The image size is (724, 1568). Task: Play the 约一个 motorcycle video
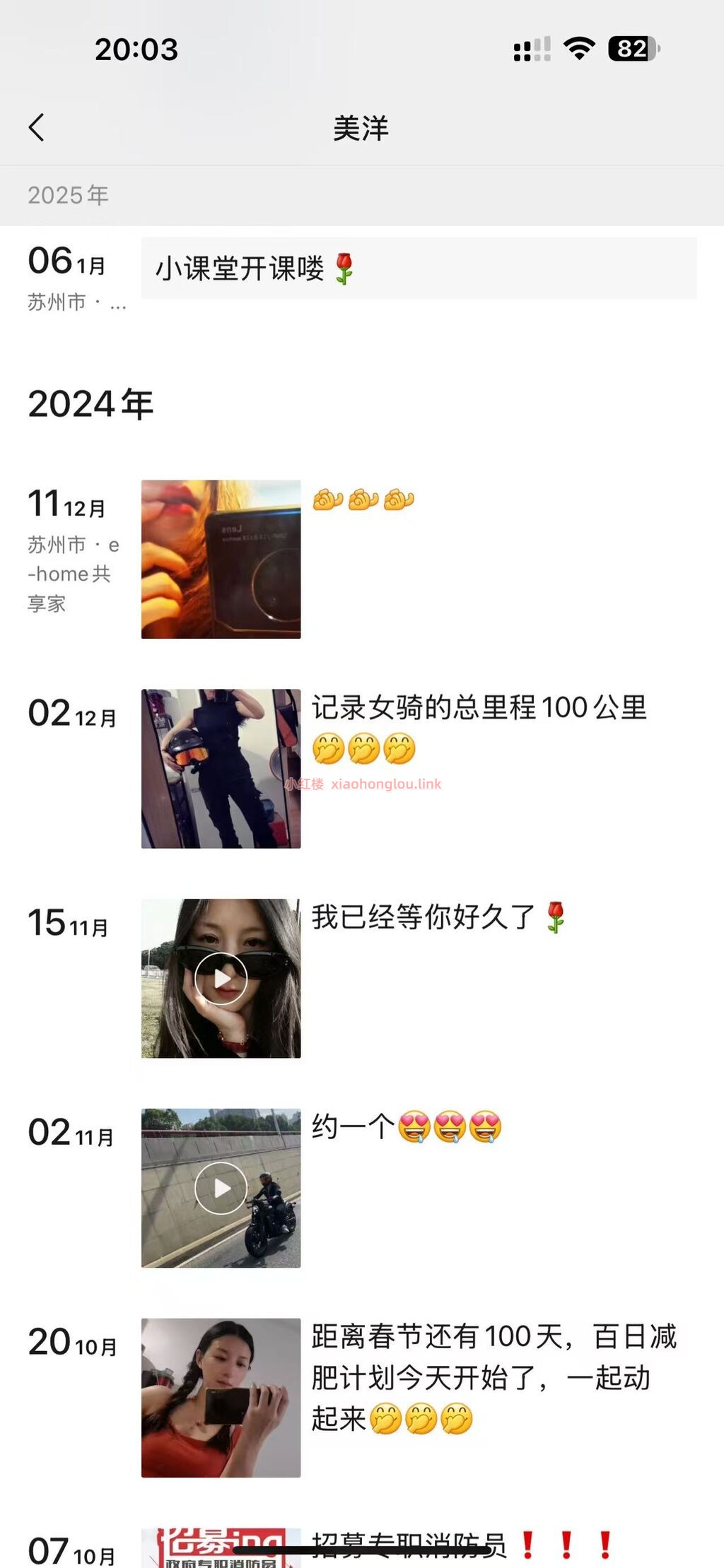[x=221, y=1188]
